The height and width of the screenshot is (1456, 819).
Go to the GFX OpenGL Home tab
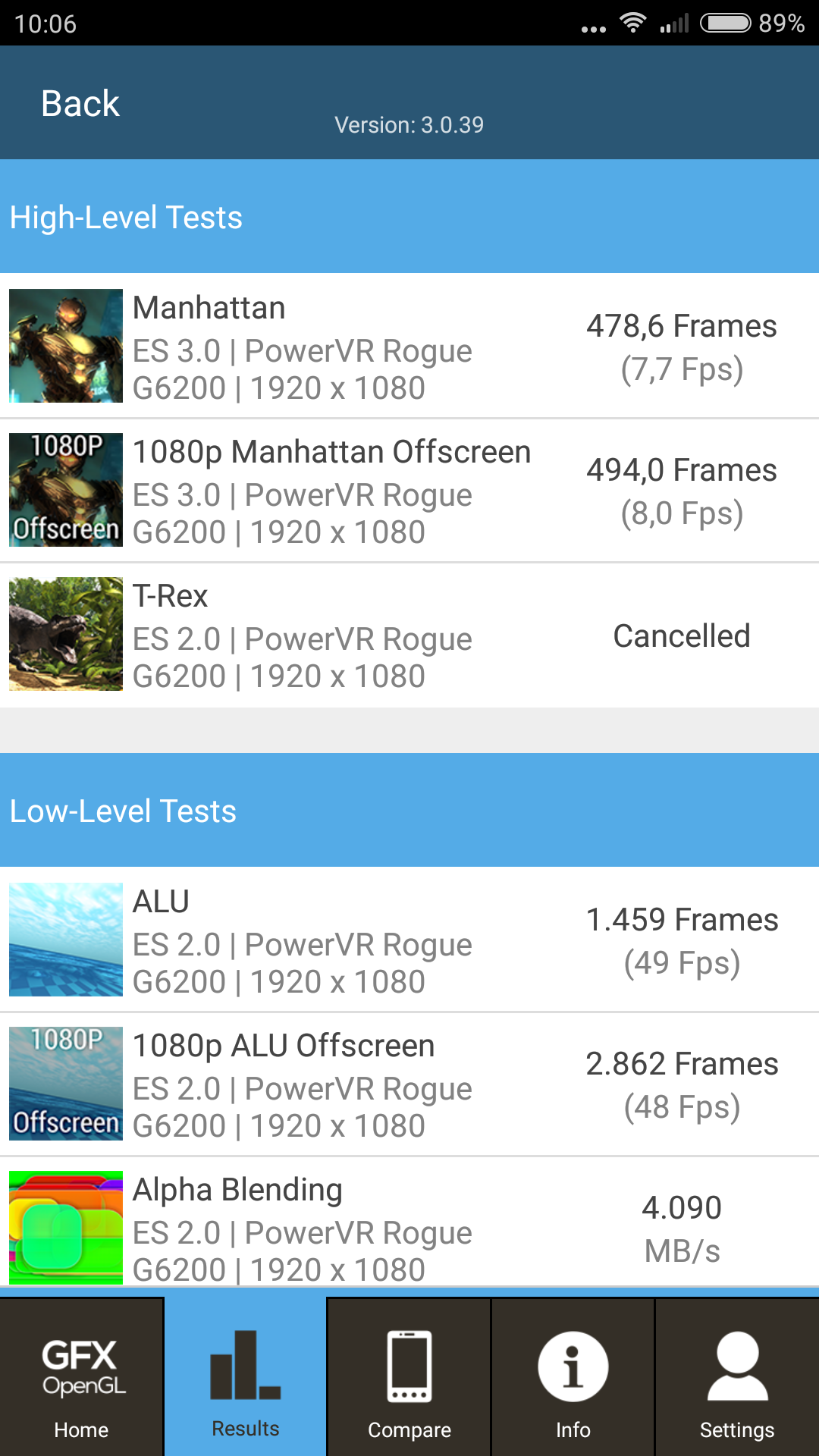coord(82,1377)
